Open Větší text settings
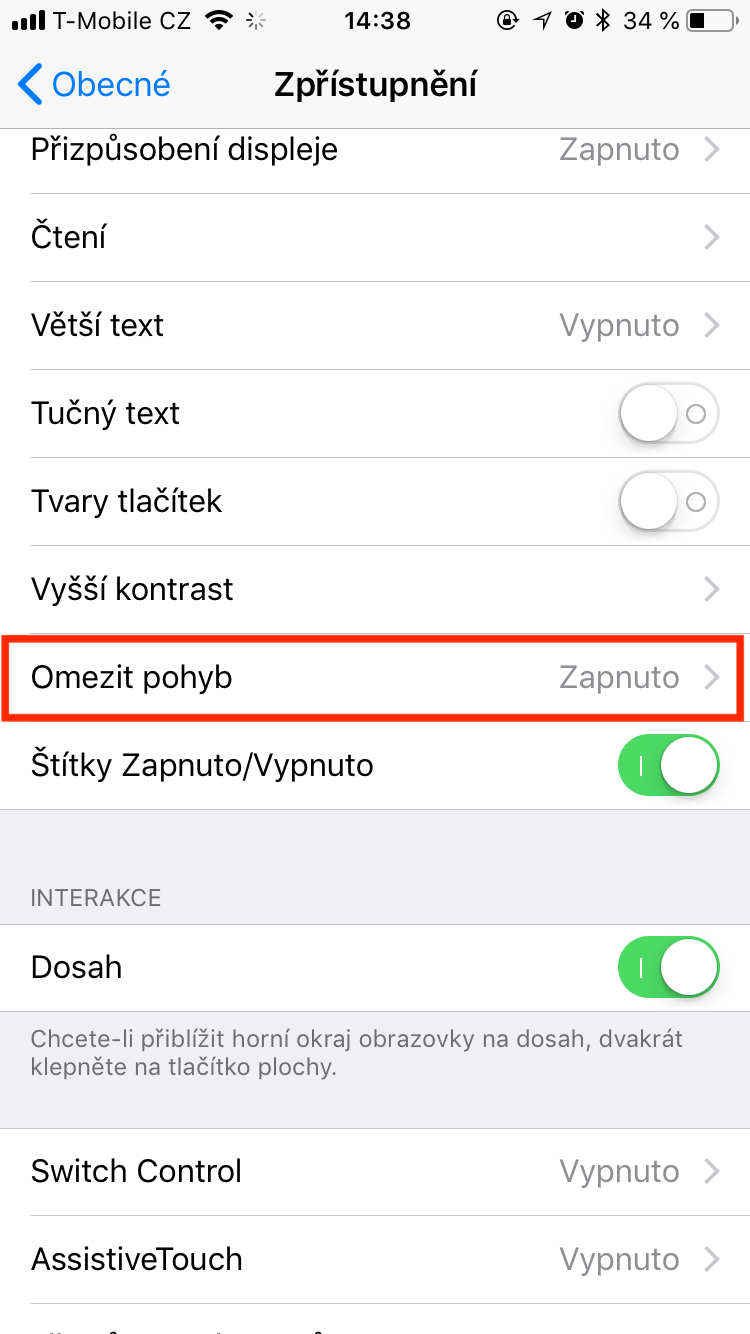Viewport: 750px width, 1334px height. (x=375, y=325)
